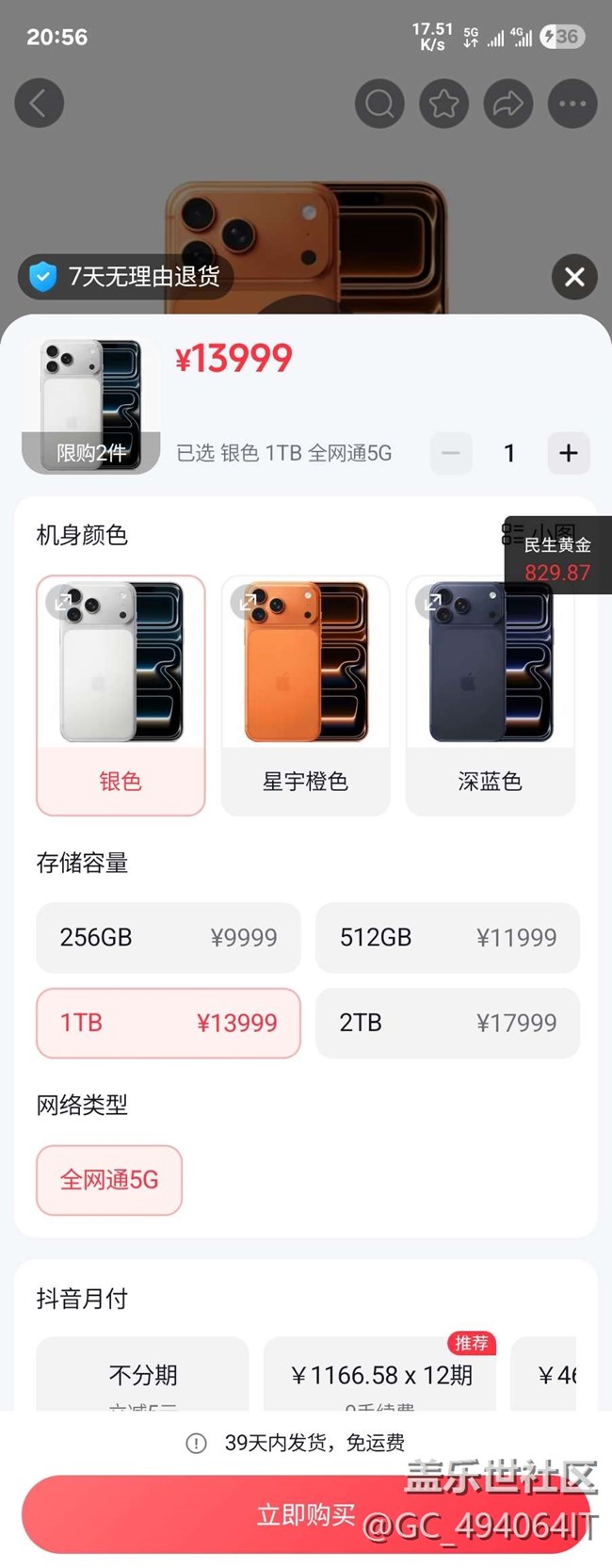The image size is (612, 1568).
Task: Close the product options sheet
Action: point(574,277)
